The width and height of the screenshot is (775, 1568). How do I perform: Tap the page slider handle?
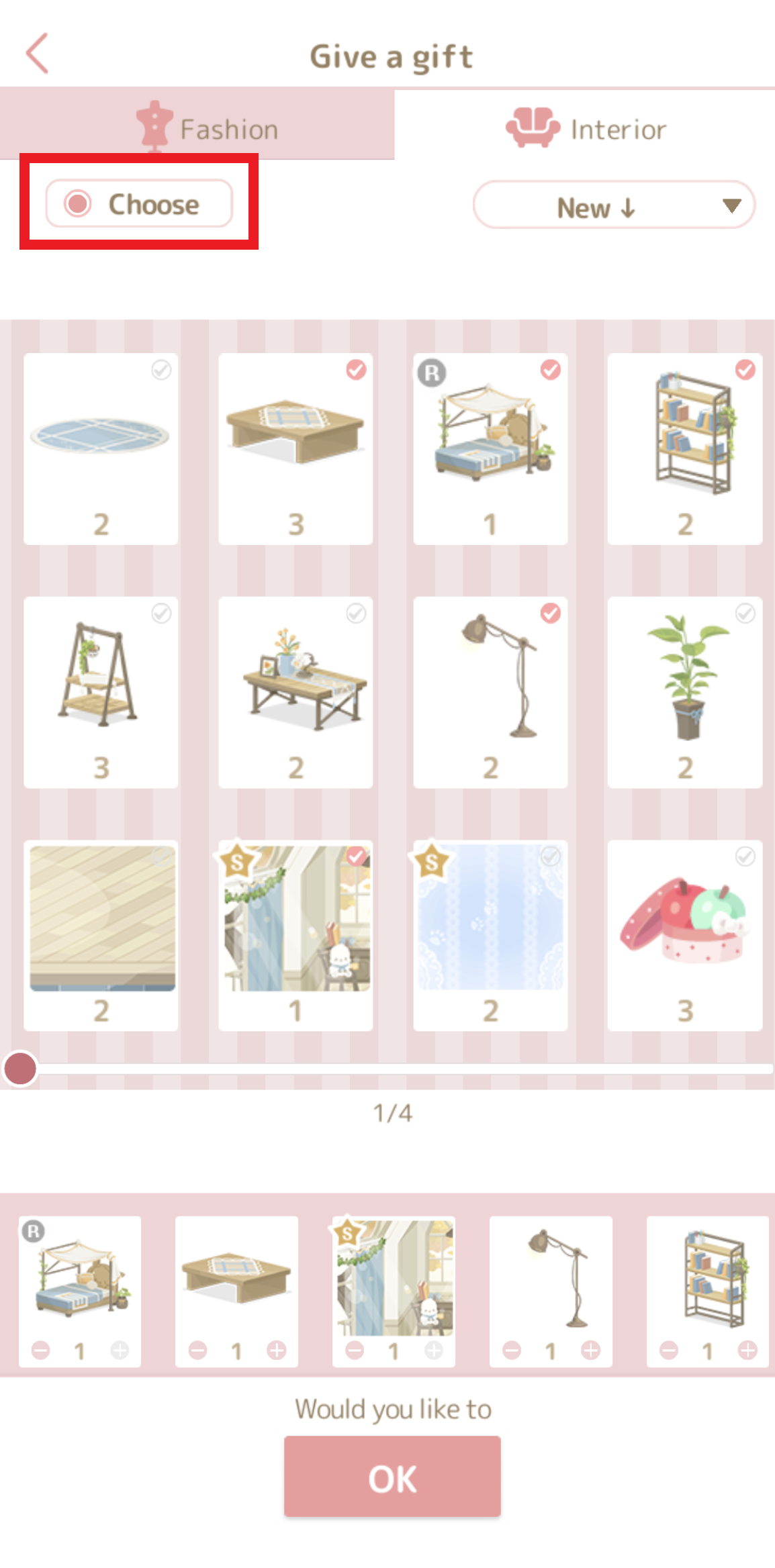(20, 1069)
